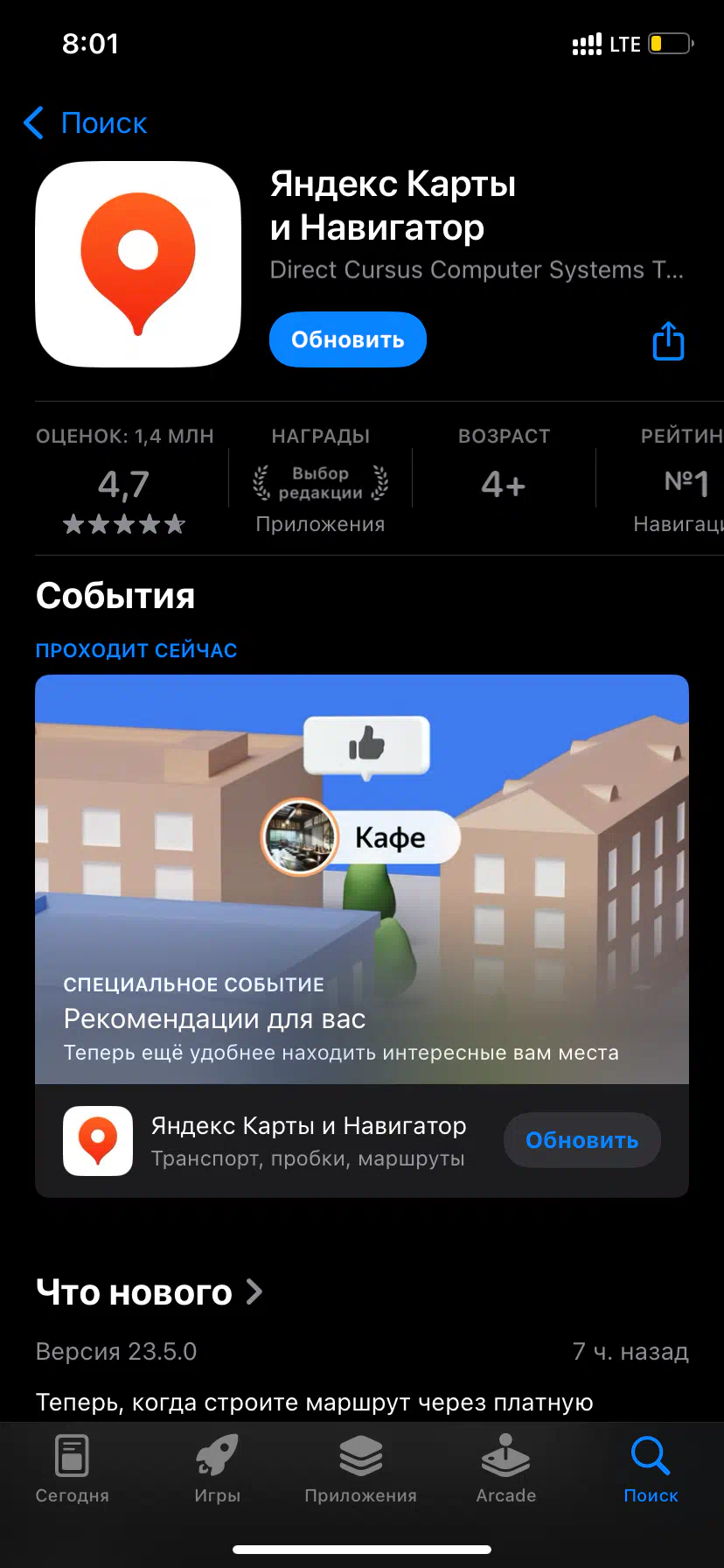This screenshot has height=1568, width=724.
Task: Open the 4,7 ratings section
Action: coord(124,480)
